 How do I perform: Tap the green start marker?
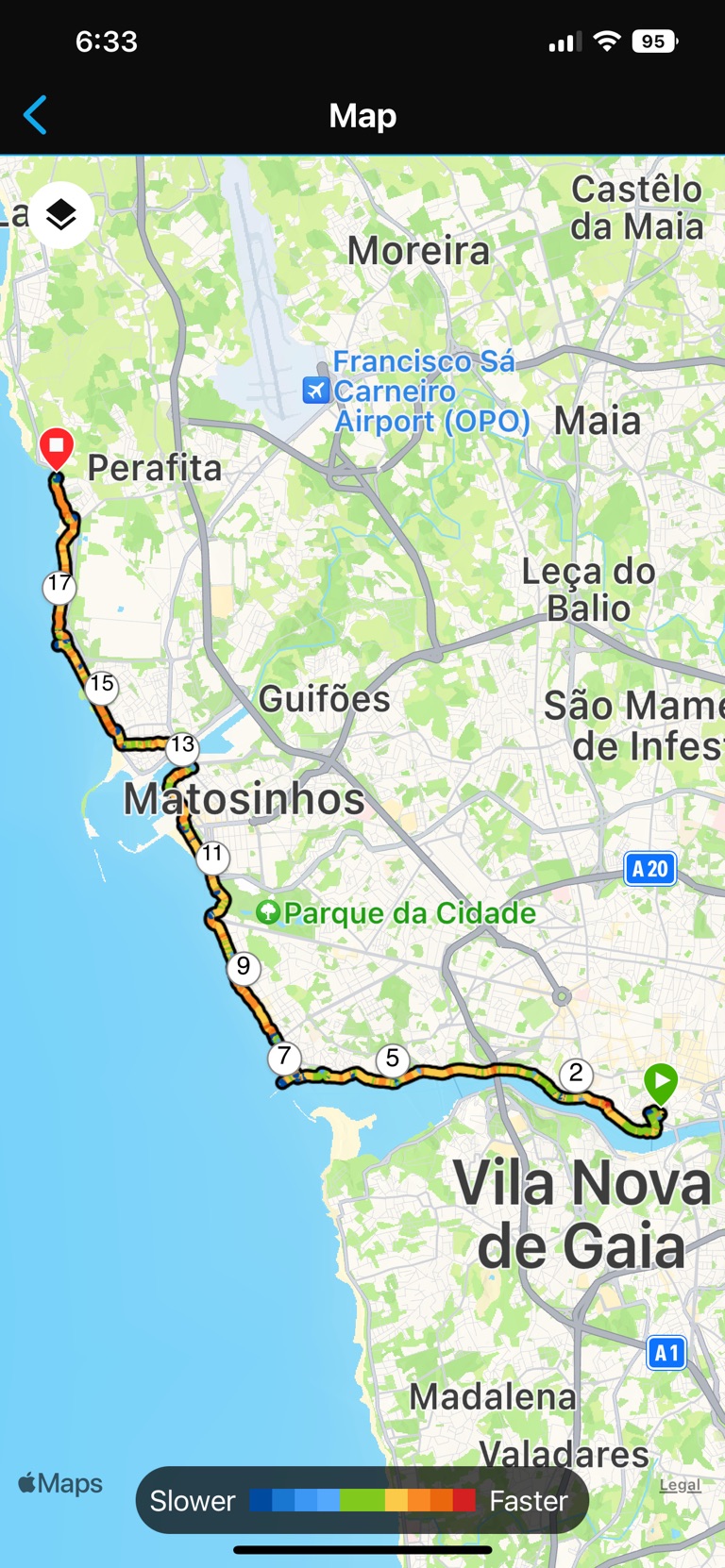click(x=661, y=1081)
